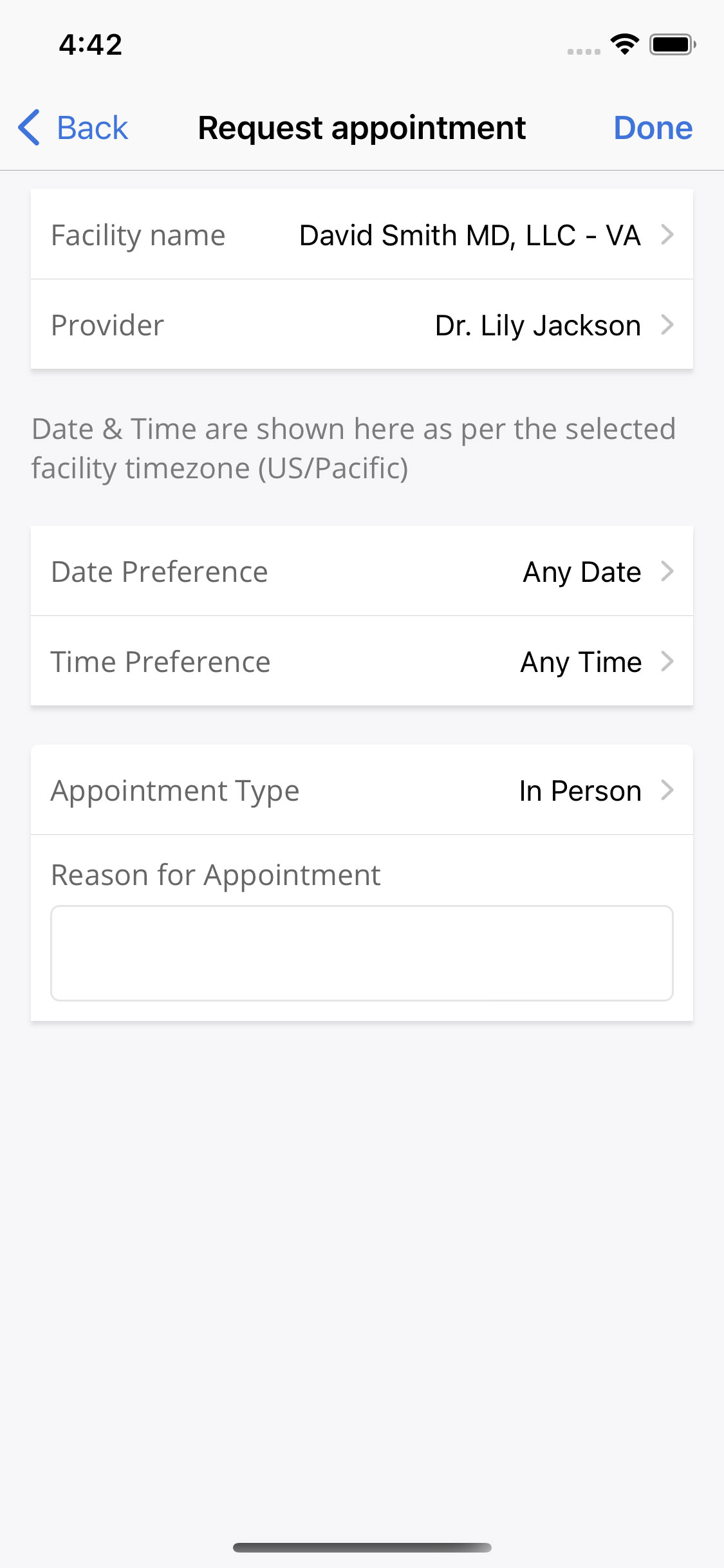724x1568 pixels.
Task: Tap Done to submit the appointment request
Action: (653, 127)
